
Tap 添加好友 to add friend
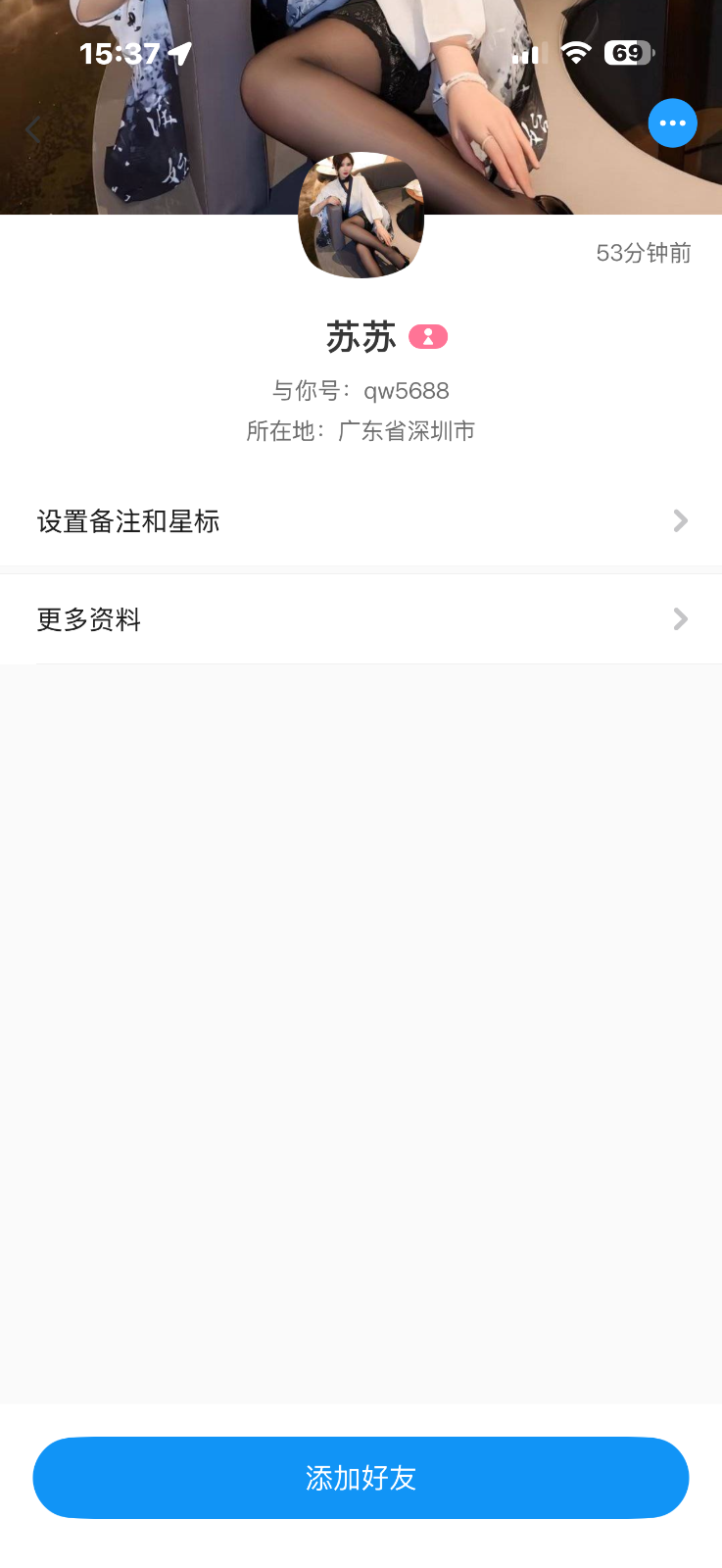pyautogui.click(x=361, y=1478)
